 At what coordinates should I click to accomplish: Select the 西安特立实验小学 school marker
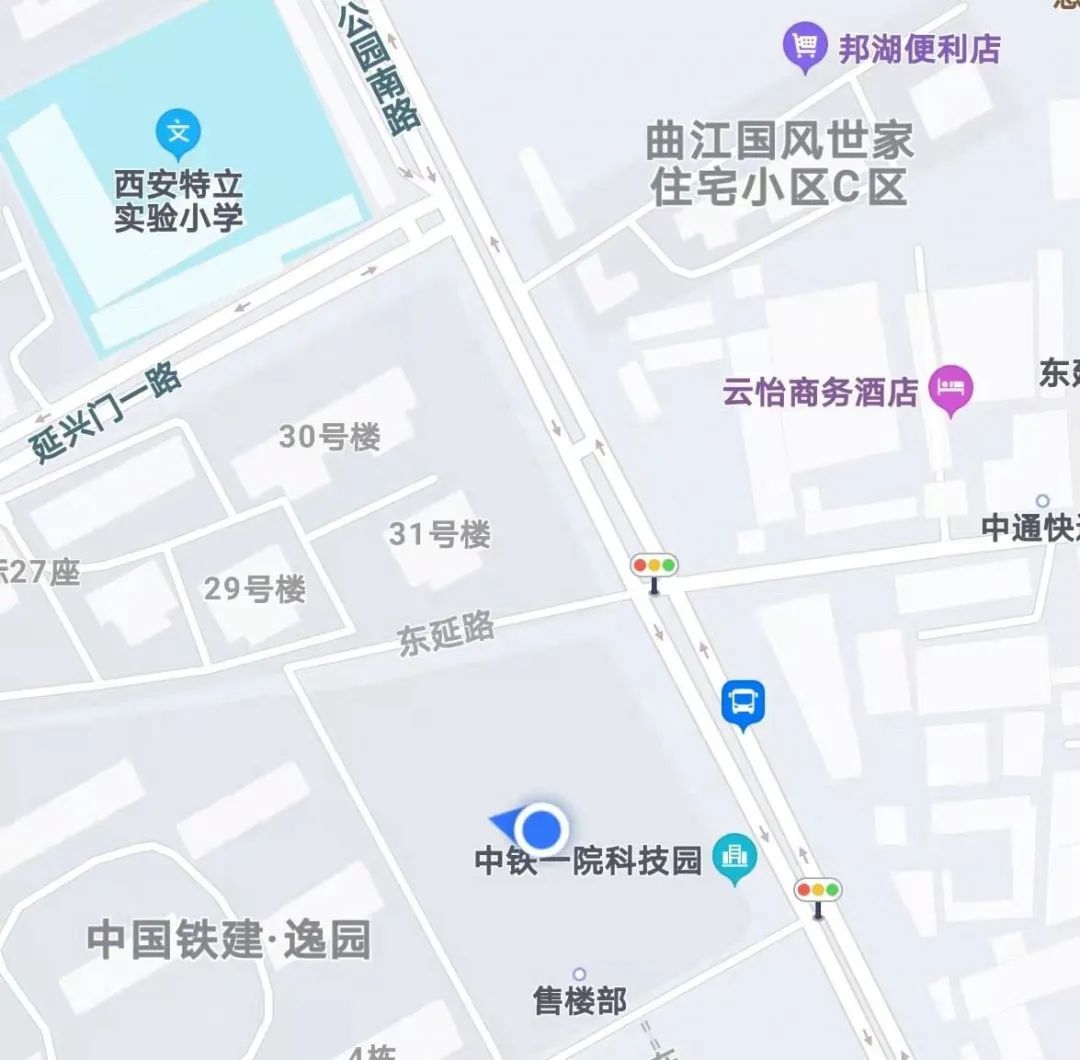click(x=178, y=132)
